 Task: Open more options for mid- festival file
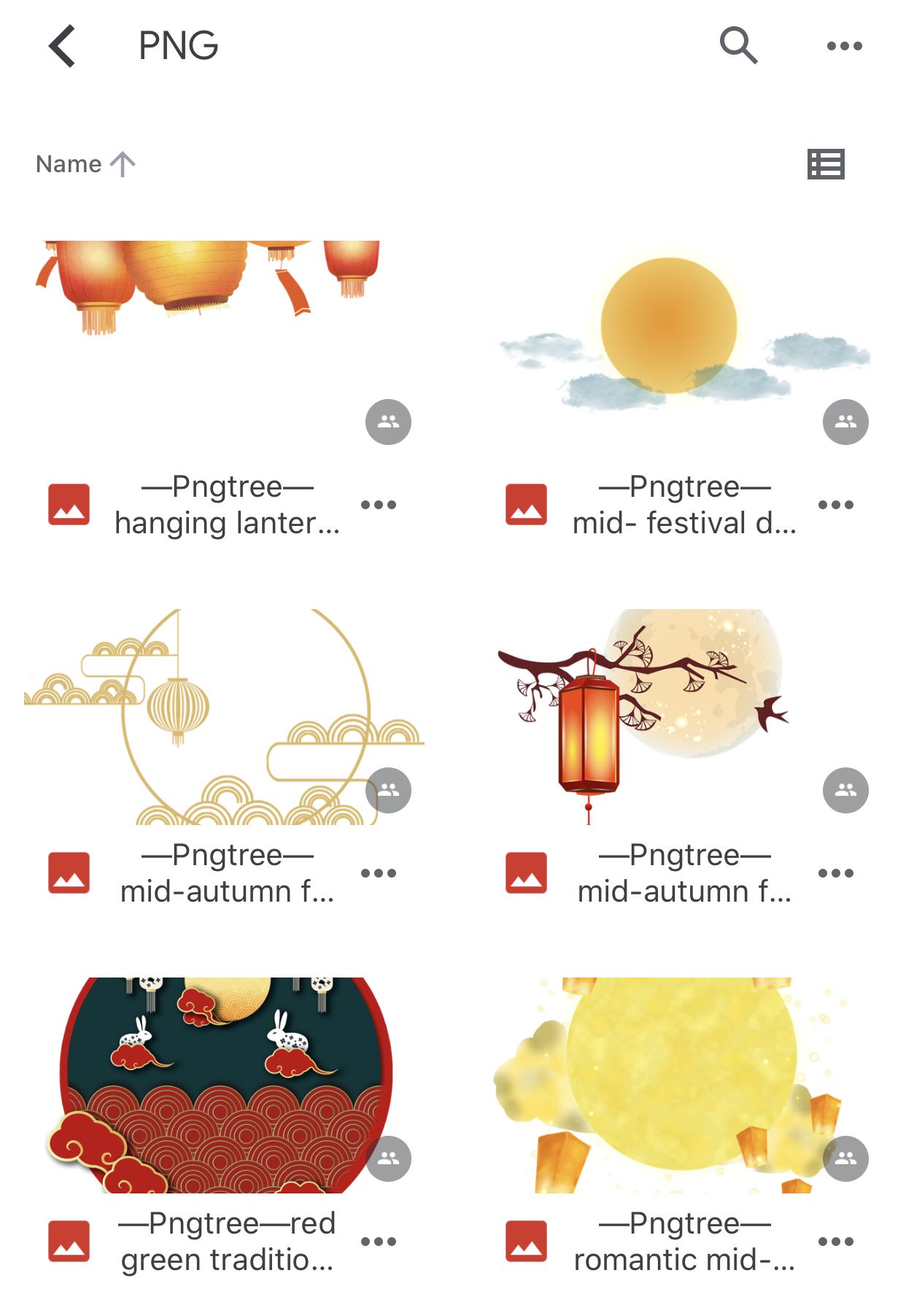(x=835, y=505)
